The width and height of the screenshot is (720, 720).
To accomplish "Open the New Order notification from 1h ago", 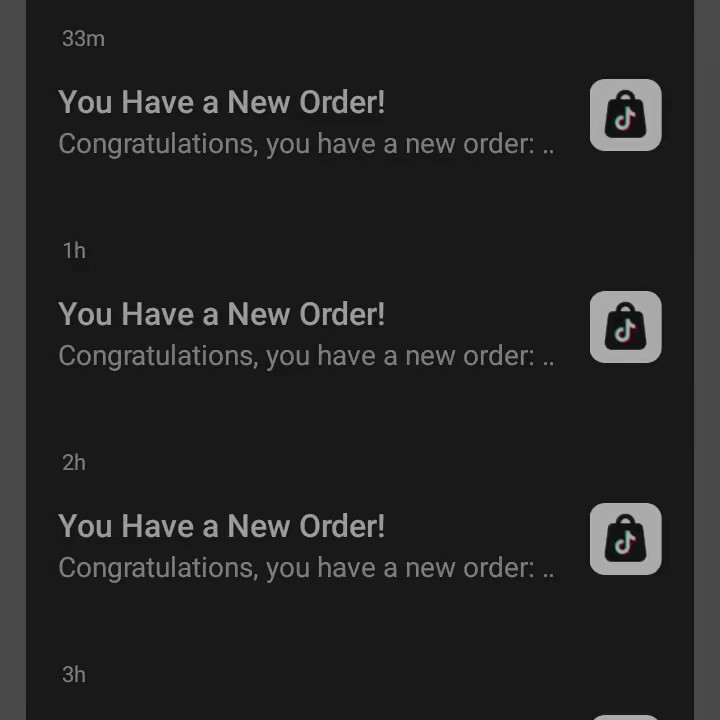I will [306, 334].
